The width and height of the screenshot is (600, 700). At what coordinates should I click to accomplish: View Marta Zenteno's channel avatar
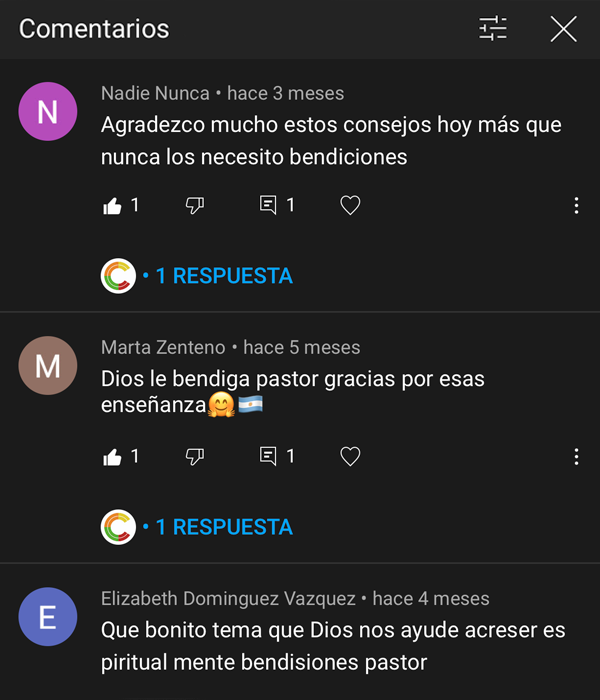click(47, 365)
